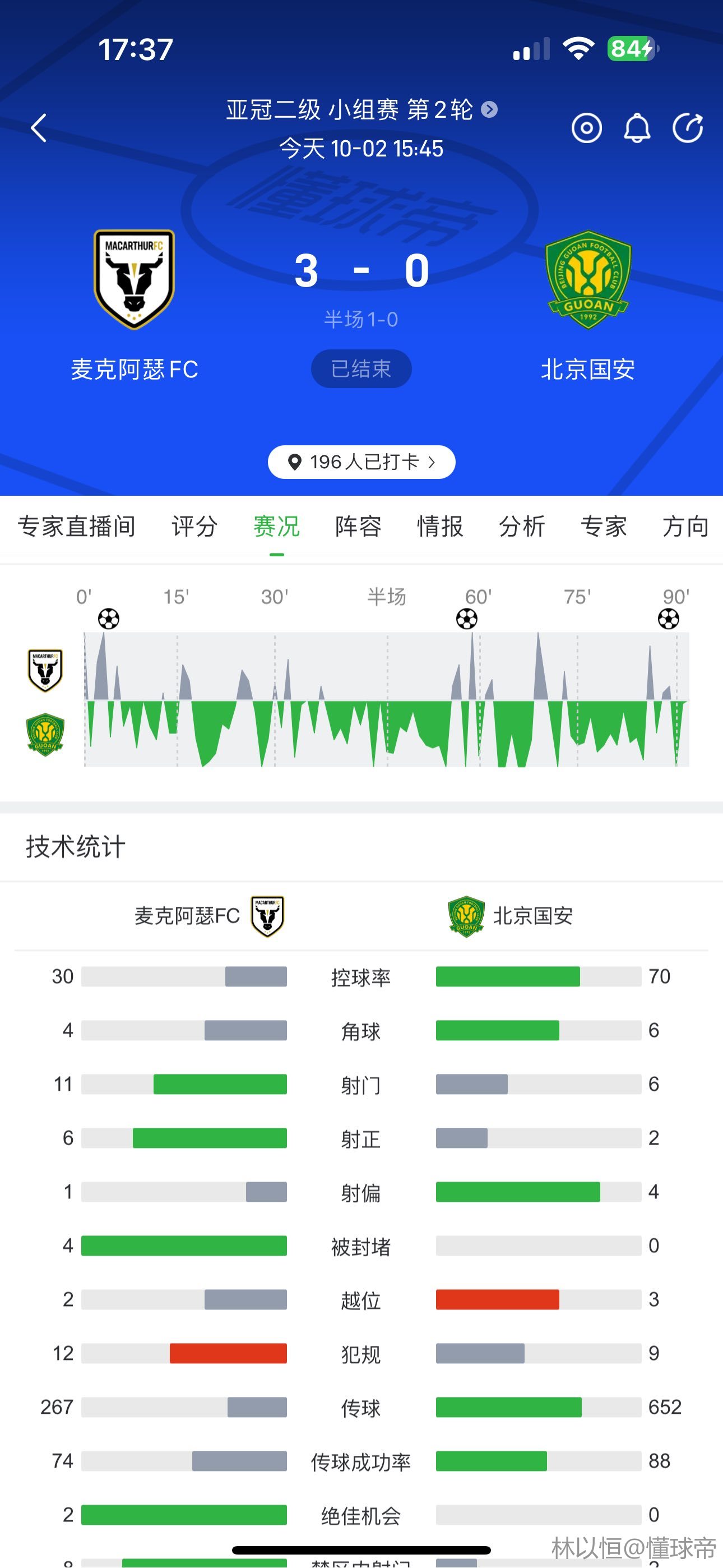Screen dimensions: 723x1568
Task: Open 麦克阿瑟FC team page from its crest
Action: tap(134, 279)
